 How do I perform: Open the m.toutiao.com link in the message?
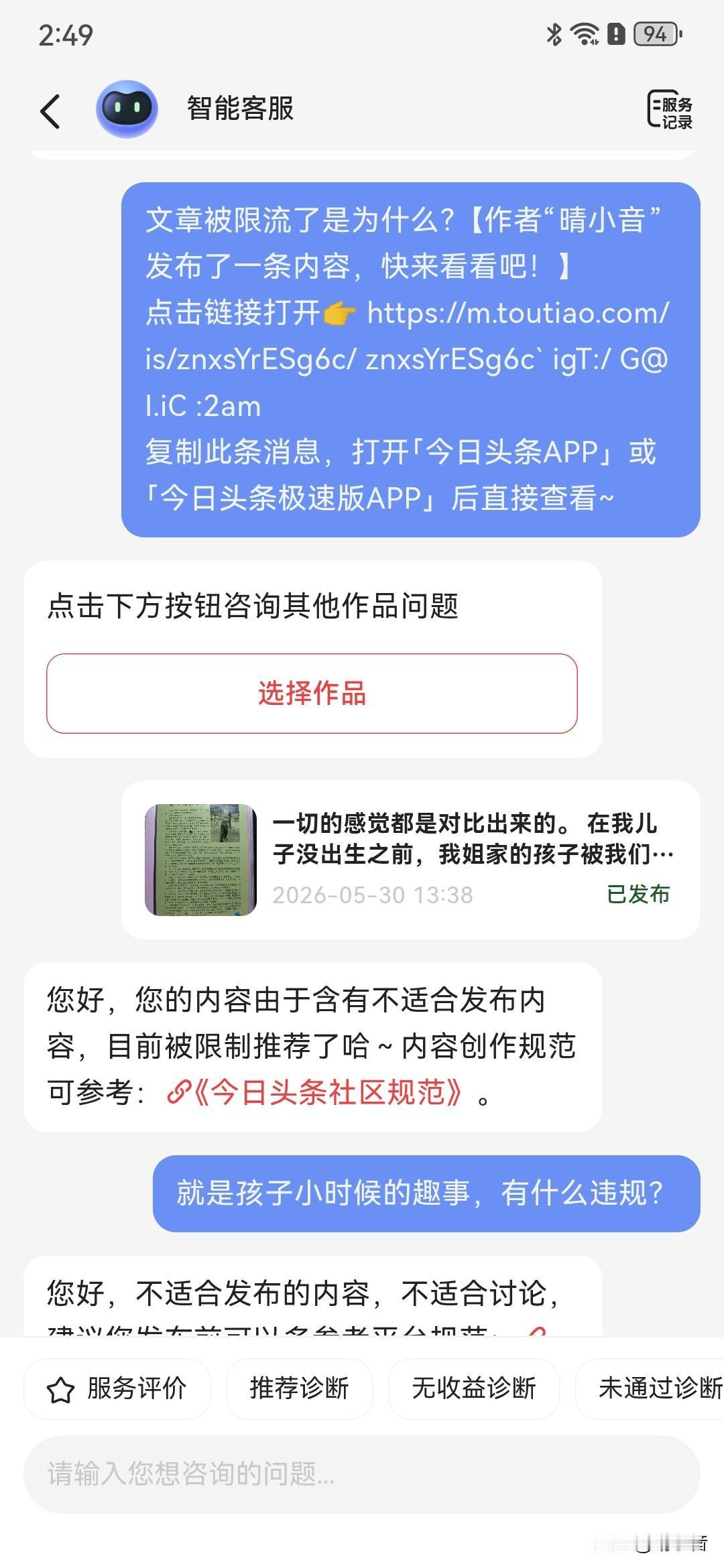[x=407, y=336]
